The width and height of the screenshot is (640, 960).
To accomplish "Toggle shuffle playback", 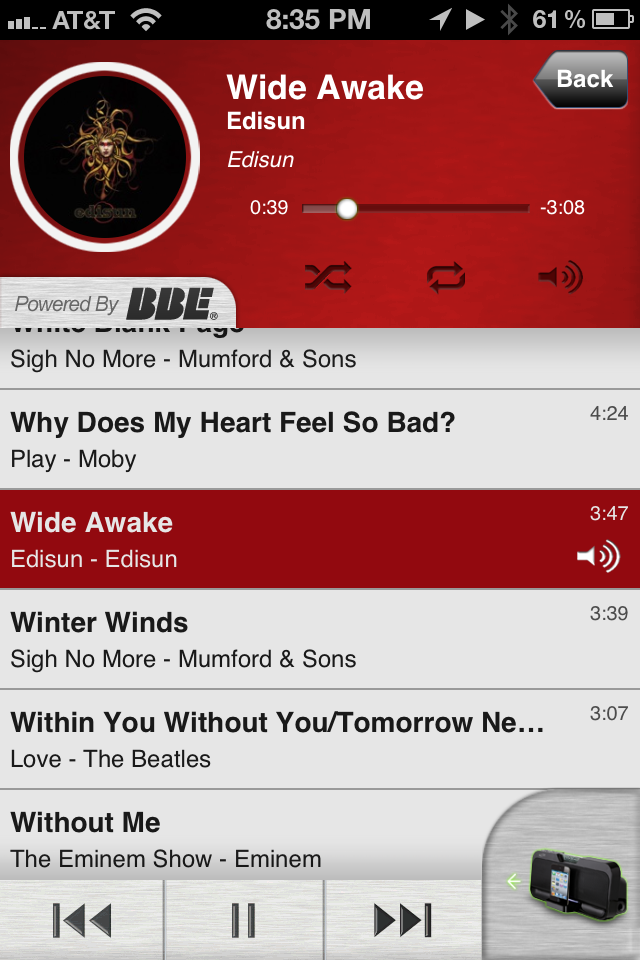I will [328, 277].
